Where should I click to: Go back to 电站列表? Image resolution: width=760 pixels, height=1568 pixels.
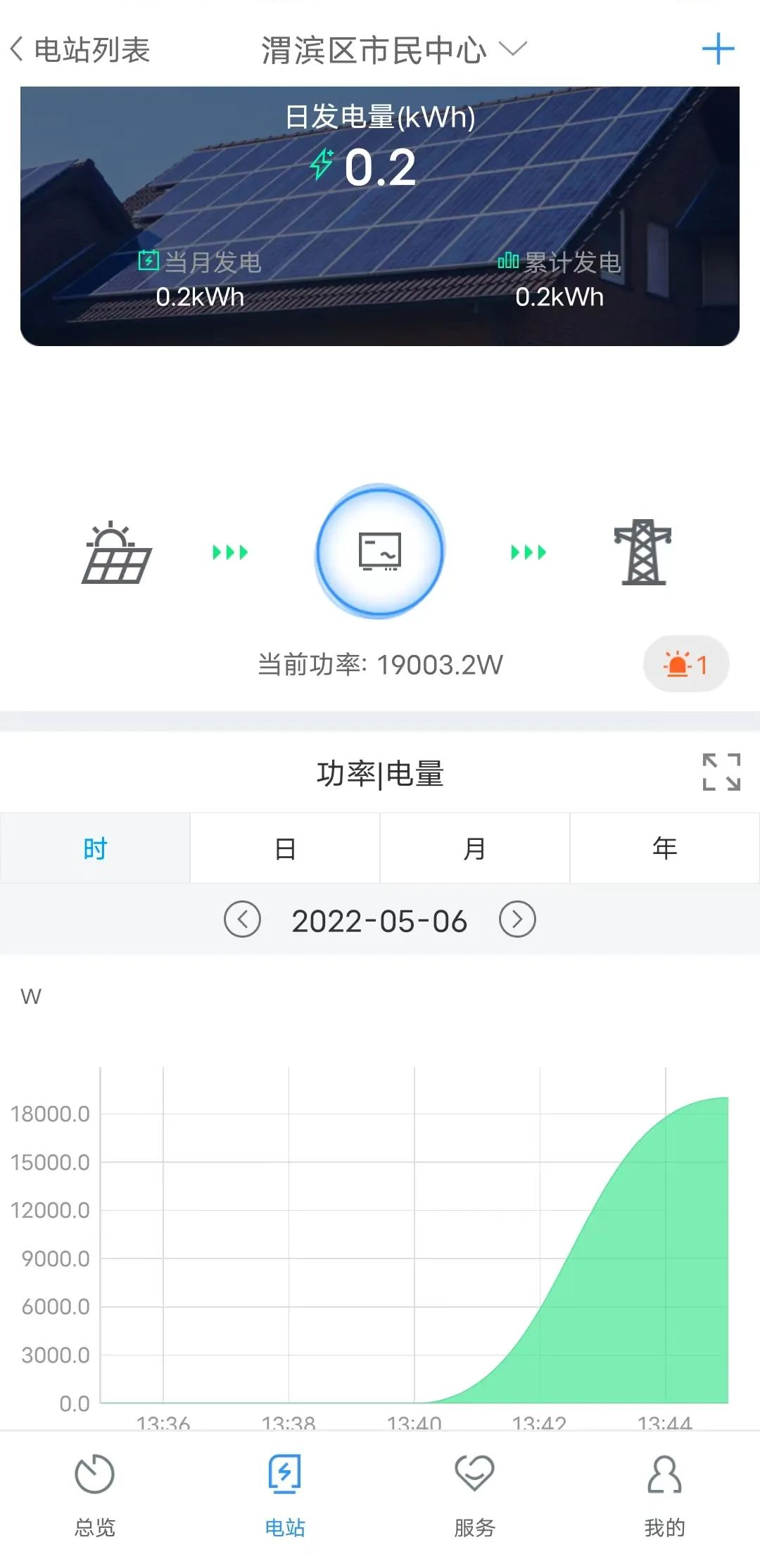[x=79, y=50]
